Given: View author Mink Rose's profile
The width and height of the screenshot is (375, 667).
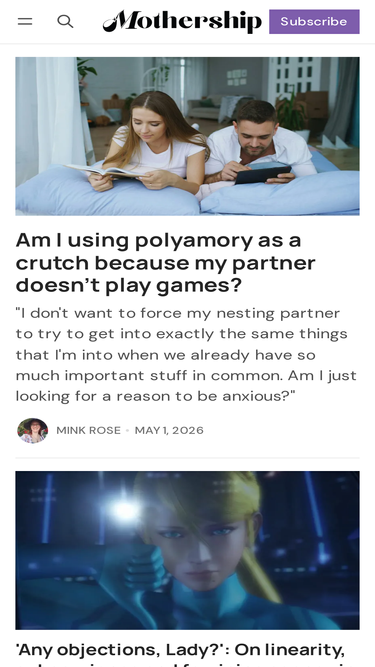Looking at the screenshot, I should point(88,430).
